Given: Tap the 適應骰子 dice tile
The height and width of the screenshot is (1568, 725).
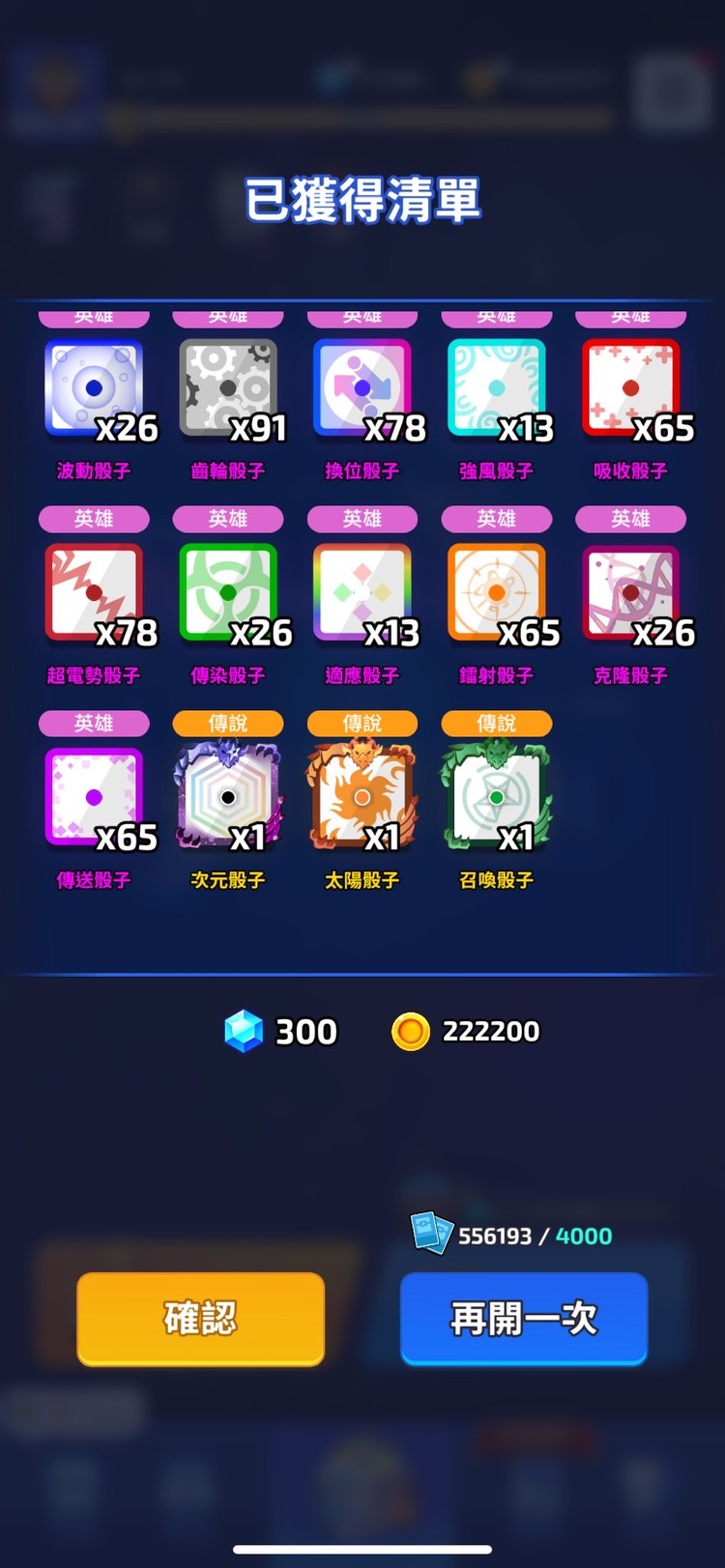Looking at the screenshot, I should pos(362,593).
